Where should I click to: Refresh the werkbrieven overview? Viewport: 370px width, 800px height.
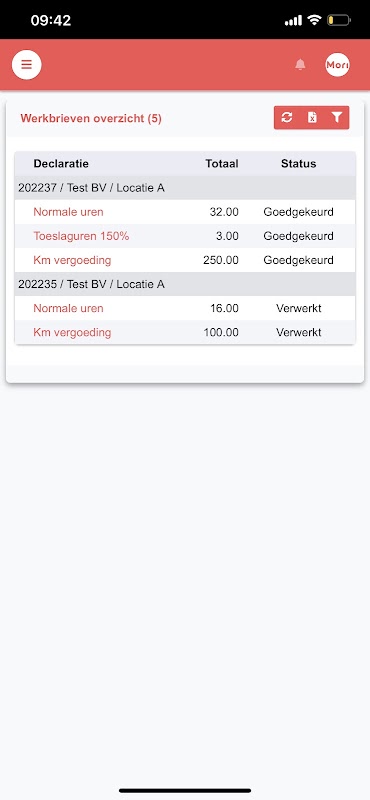click(x=287, y=118)
